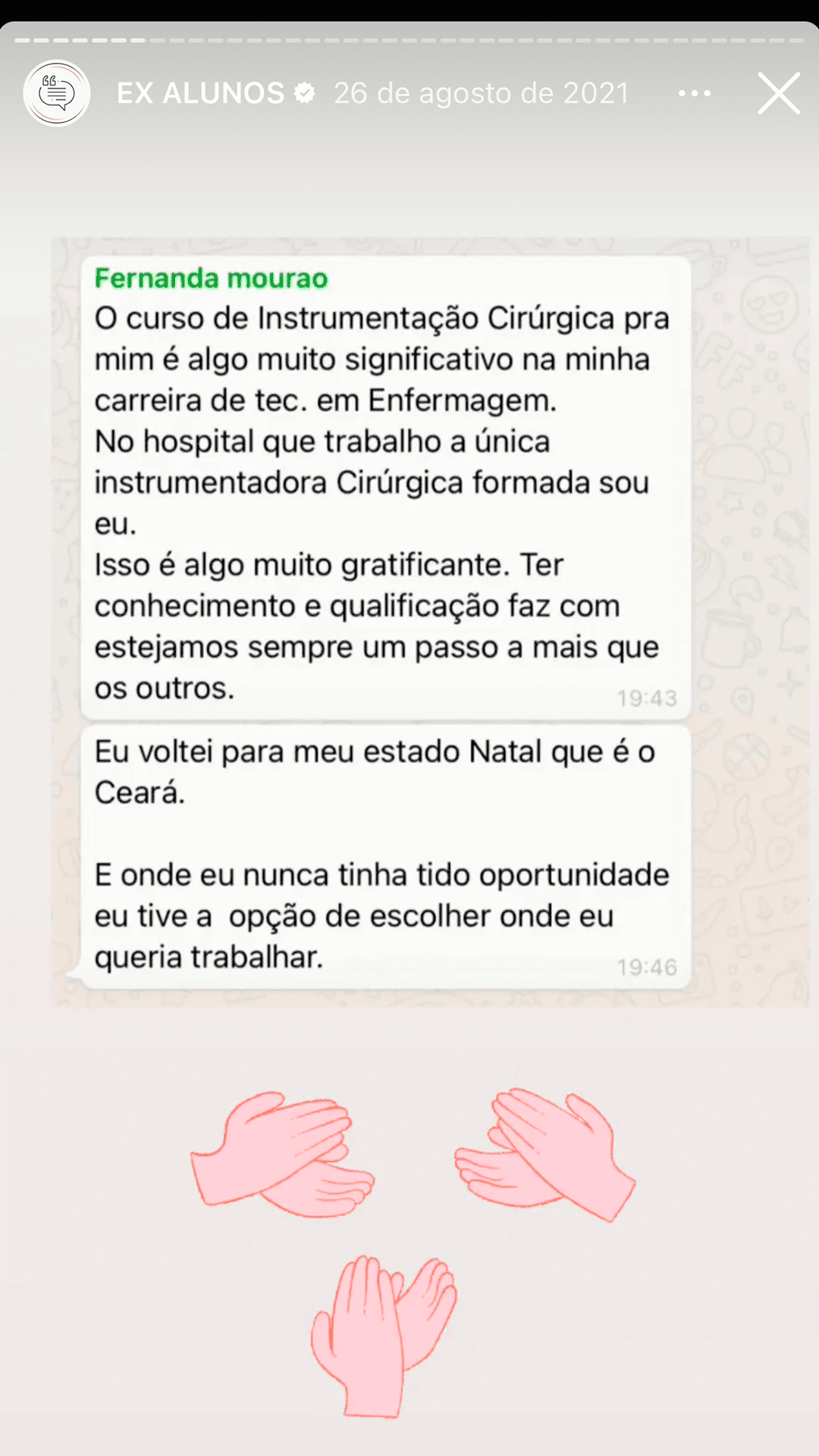This screenshot has height=1456, width=819.
Task: Tap the EX ALUNOS highlight name
Action: click(200, 93)
